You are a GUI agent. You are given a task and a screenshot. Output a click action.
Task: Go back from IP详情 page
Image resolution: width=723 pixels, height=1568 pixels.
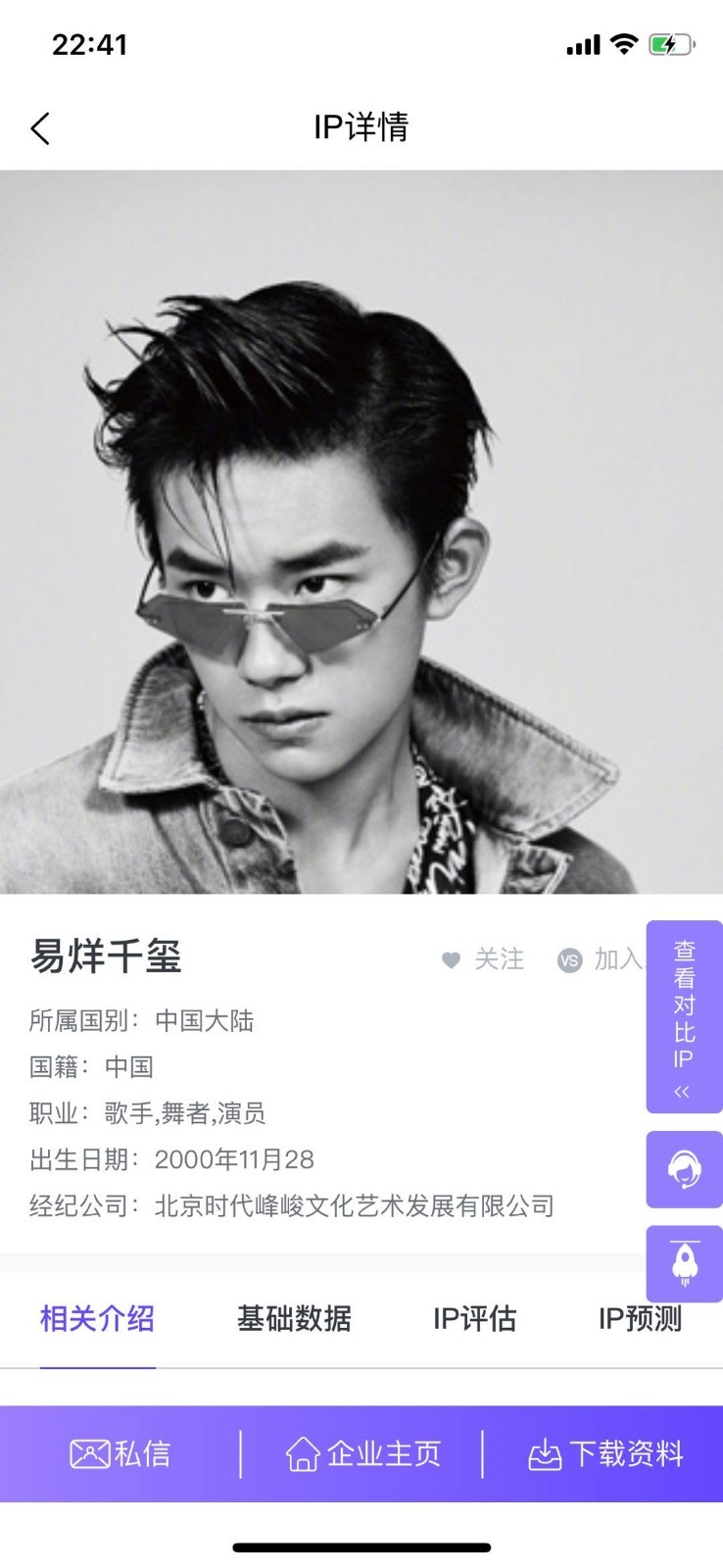click(40, 128)
